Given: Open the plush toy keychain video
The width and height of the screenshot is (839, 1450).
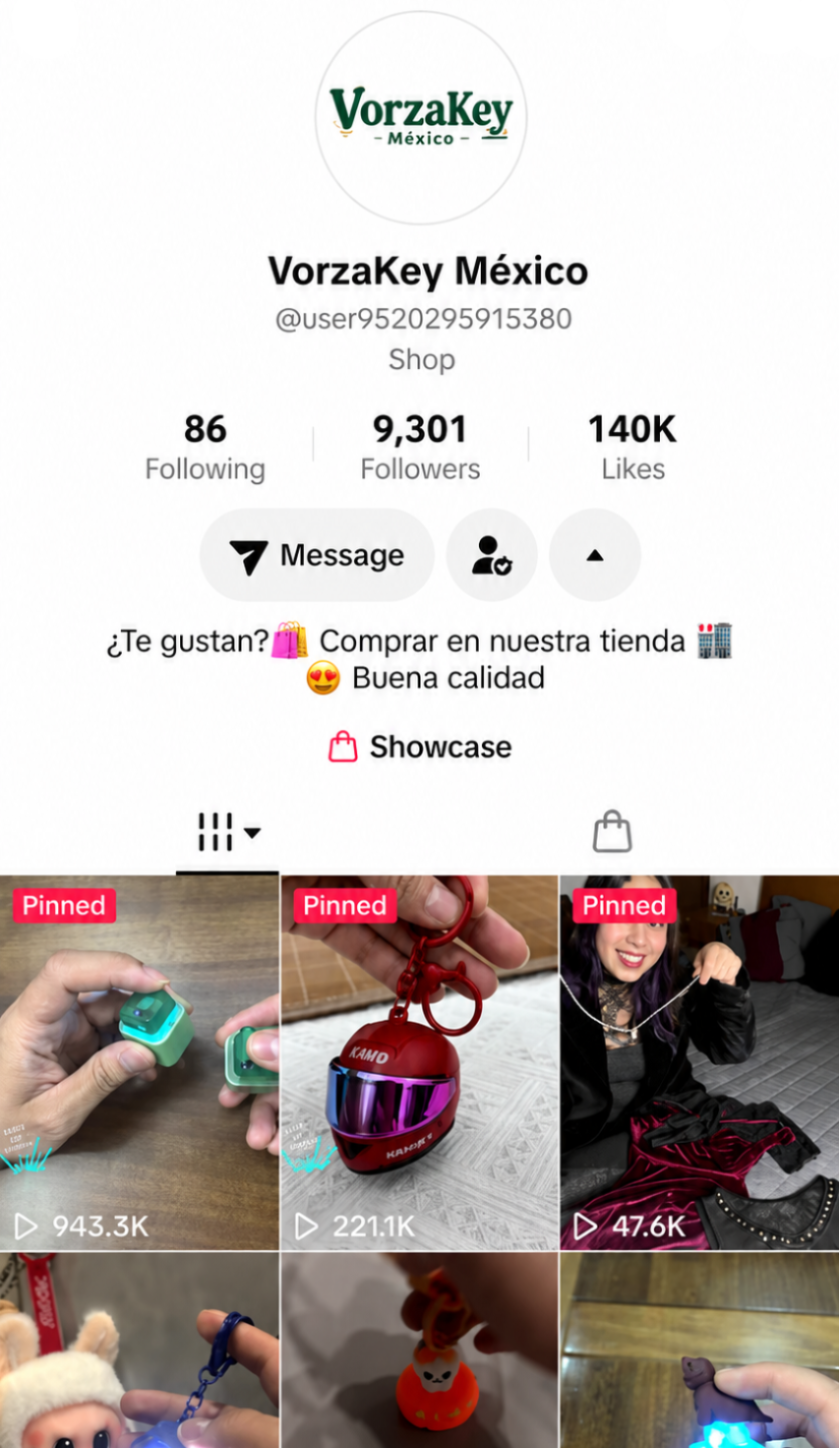Looking at the screenshot, I should [x=139, y=1351].
